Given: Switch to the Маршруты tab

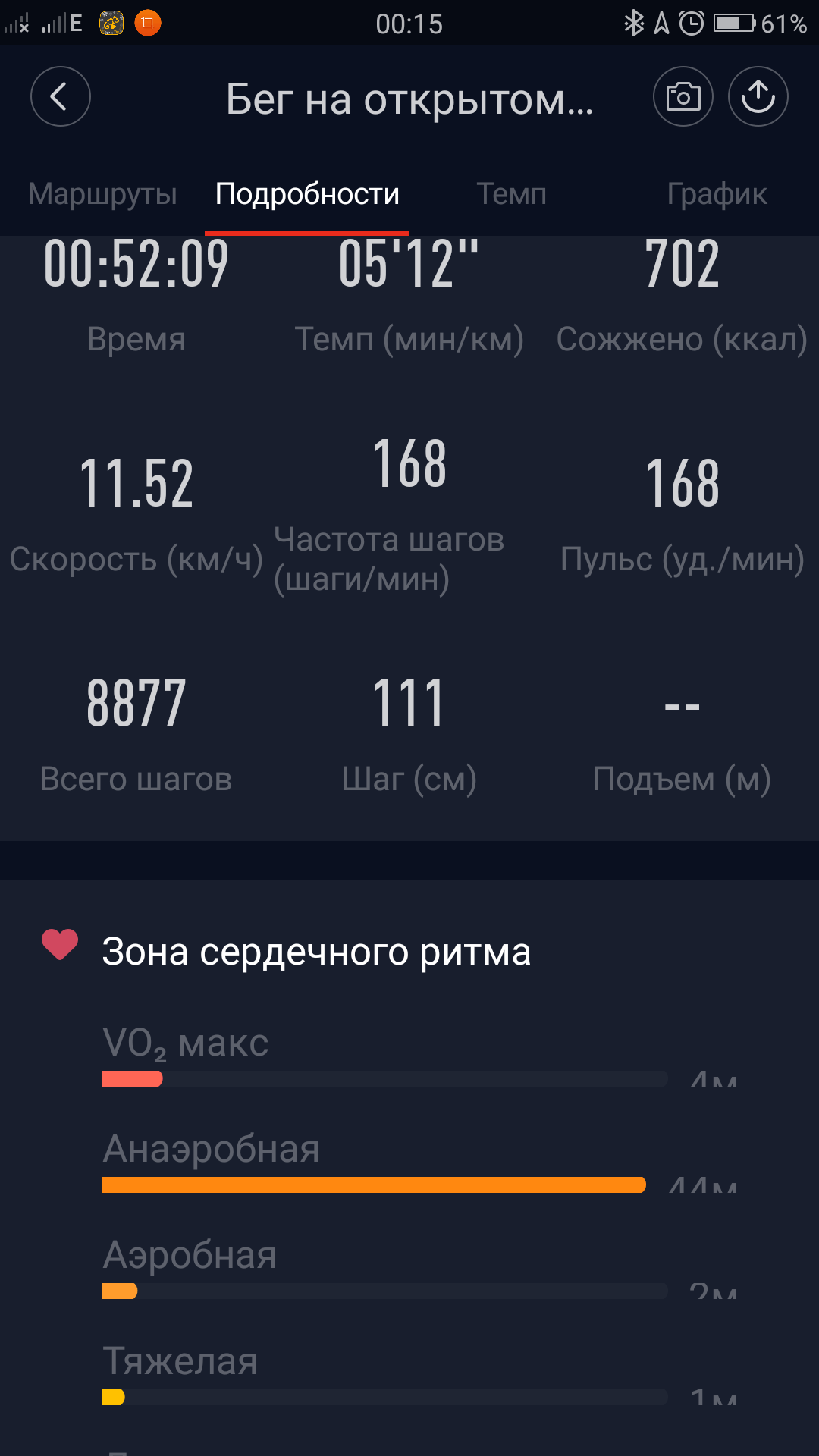Looking at the screenshot, I should click(102, 194).
